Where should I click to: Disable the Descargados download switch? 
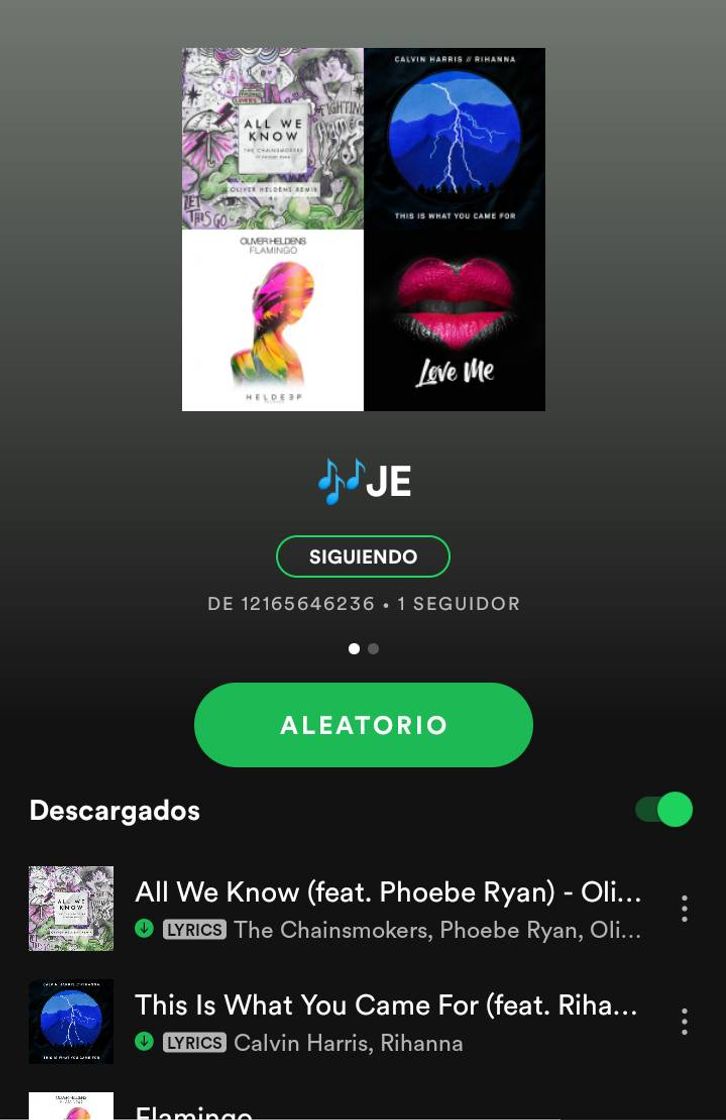tap(665, 809)
